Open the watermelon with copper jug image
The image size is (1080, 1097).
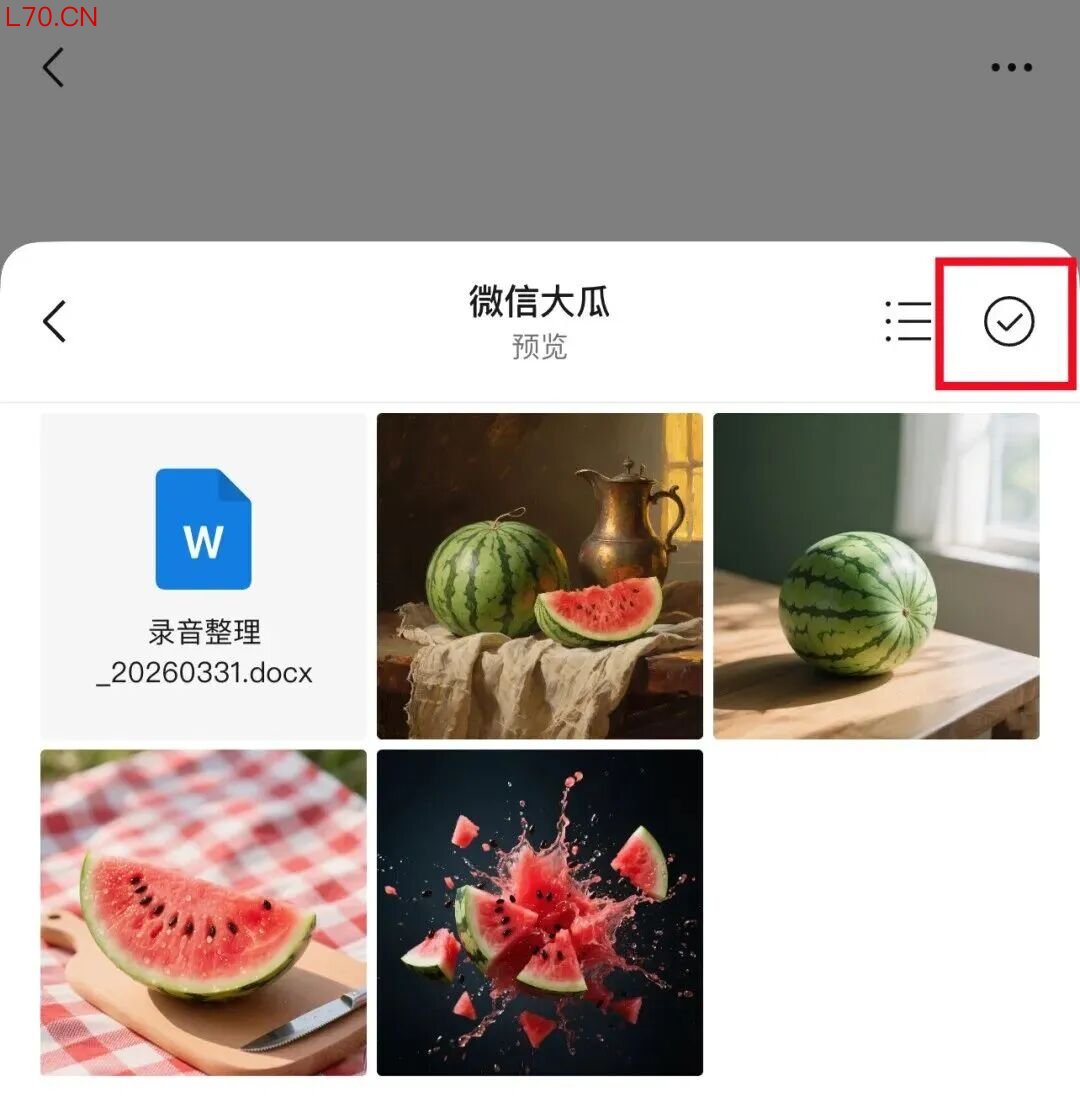pyautogui.click(x=540, y=576)
